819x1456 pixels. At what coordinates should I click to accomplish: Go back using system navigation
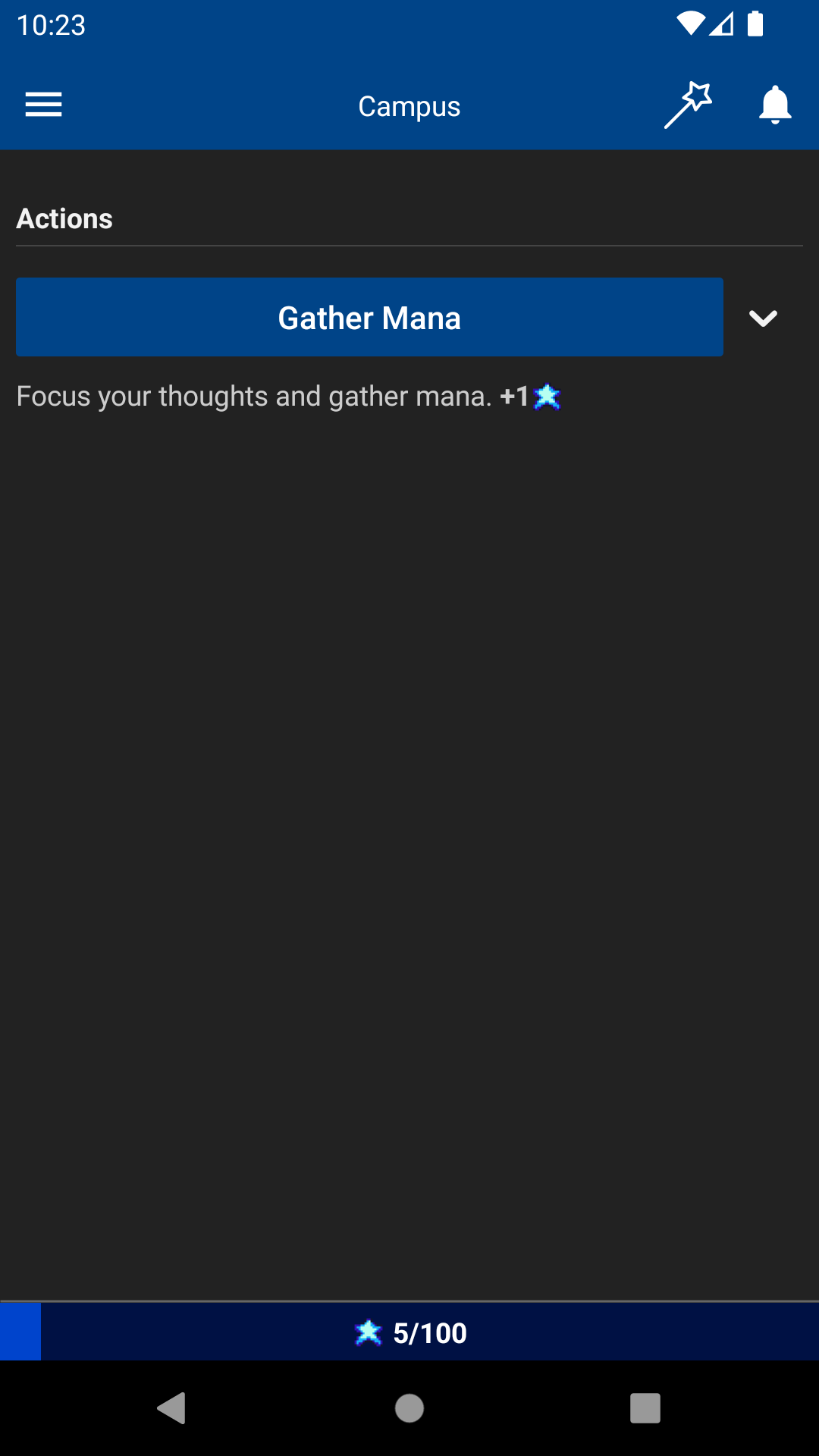pos(172,1408)
